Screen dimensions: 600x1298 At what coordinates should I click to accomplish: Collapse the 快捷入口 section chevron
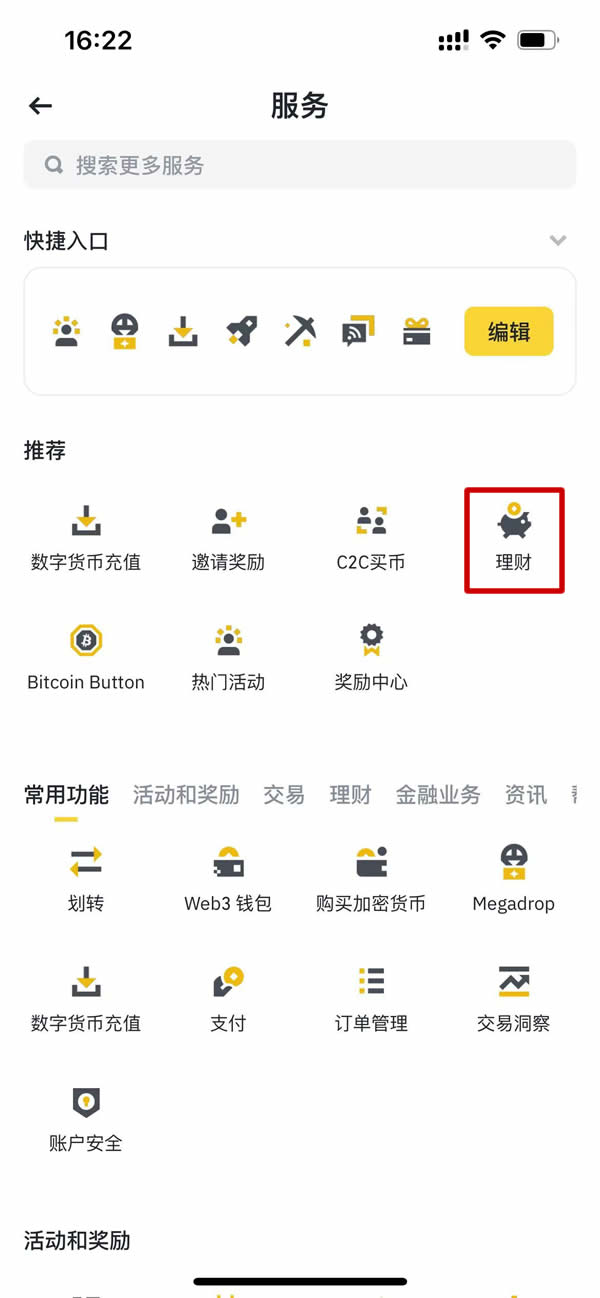(x=558, y=241)
